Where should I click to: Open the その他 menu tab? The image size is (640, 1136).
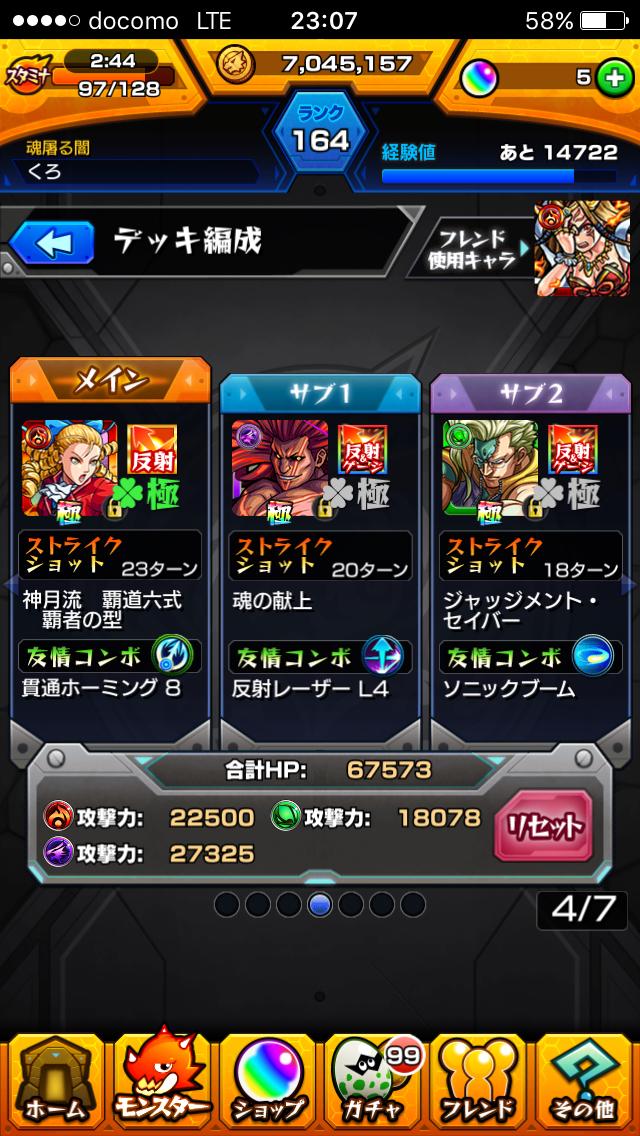pos(584,1082)
